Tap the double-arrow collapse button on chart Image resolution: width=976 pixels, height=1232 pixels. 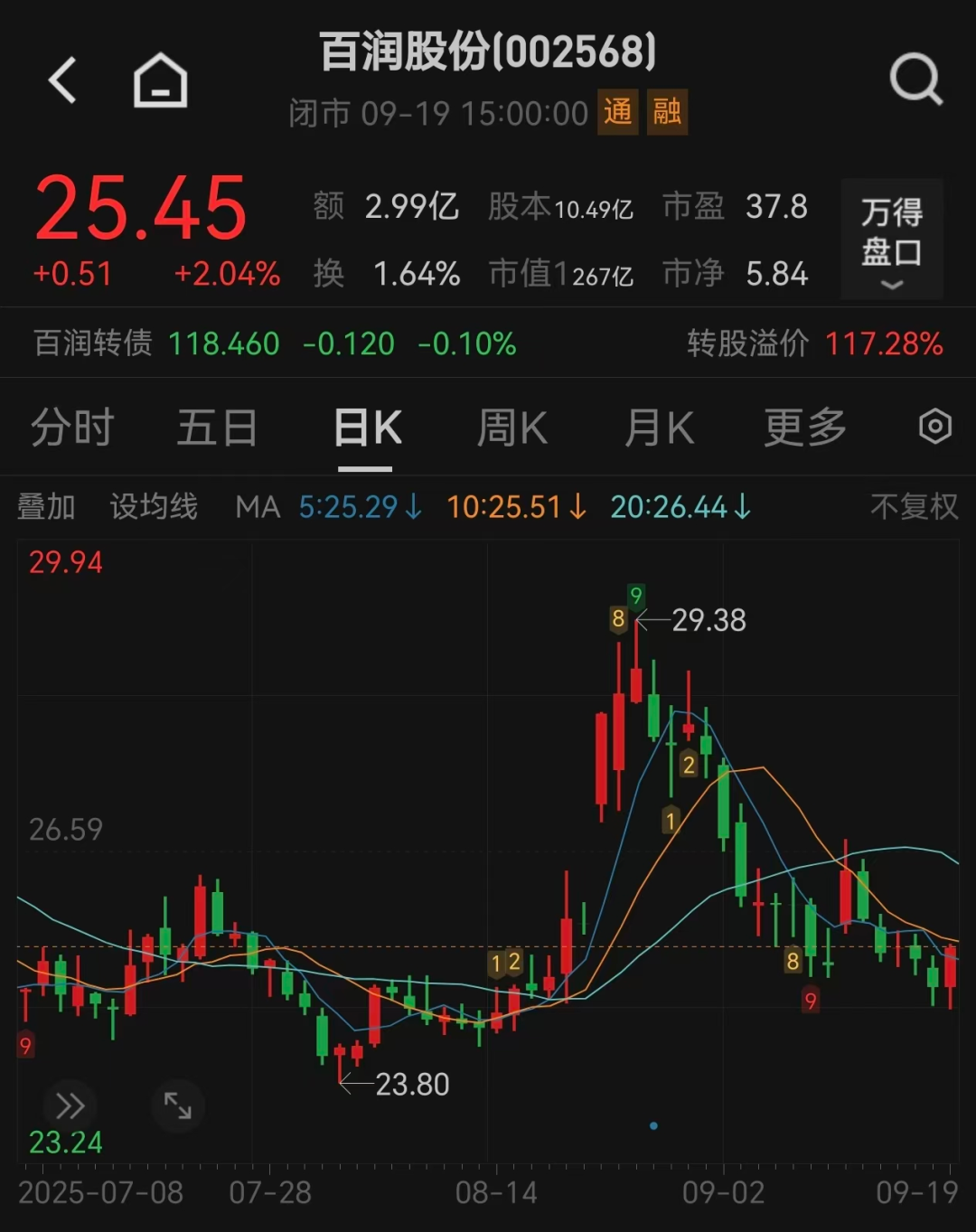click(x=70, y=1105)
